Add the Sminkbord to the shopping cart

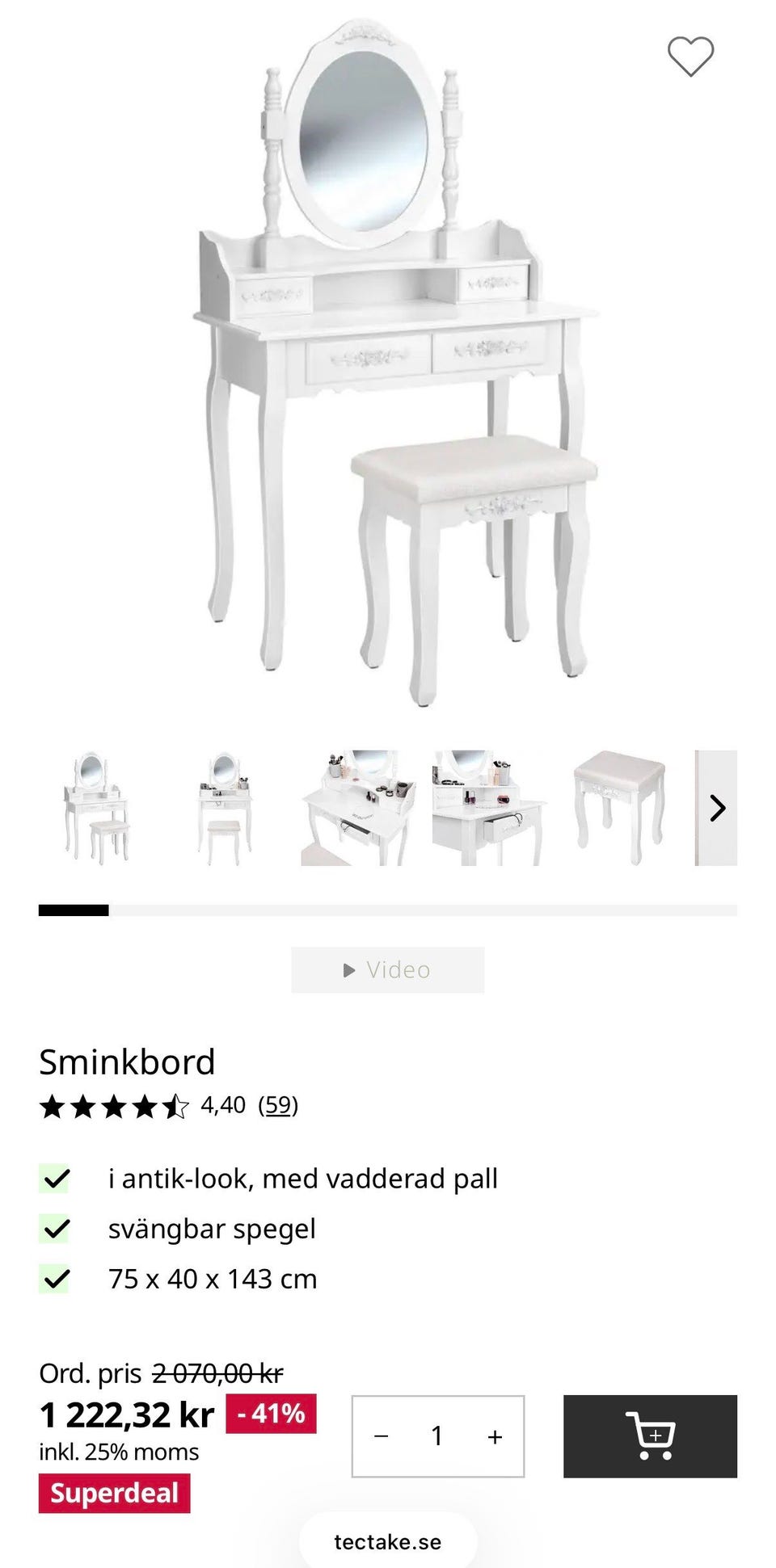[650, 1436]
